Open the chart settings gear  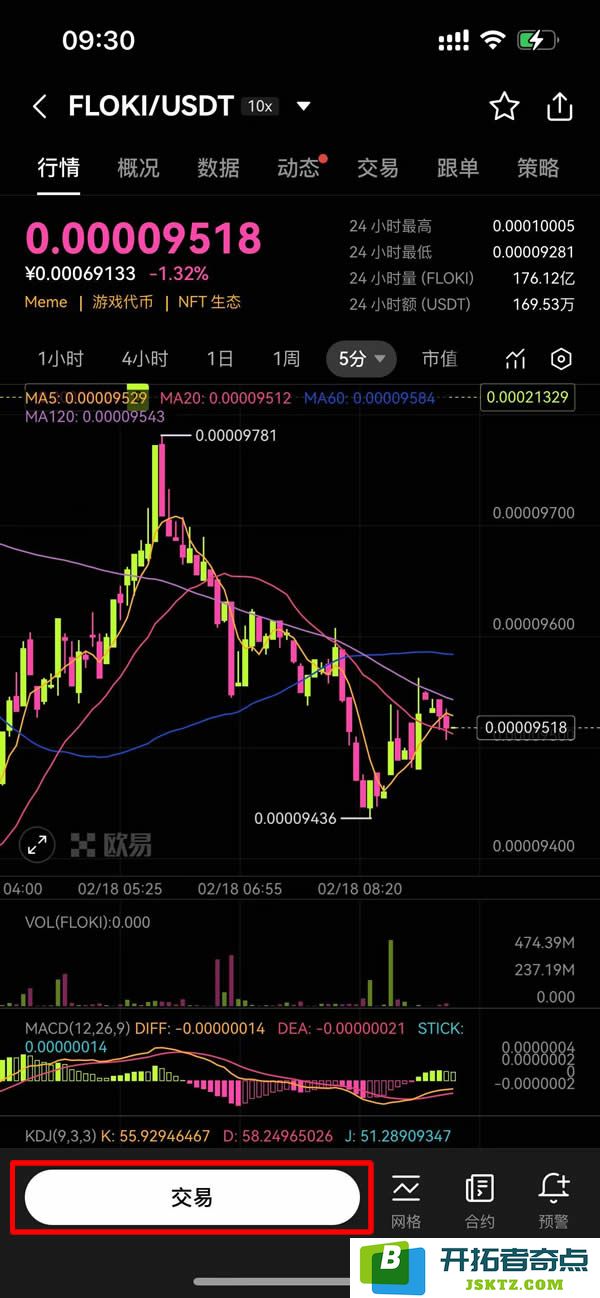pyautogui.click(x=562, y=359)
